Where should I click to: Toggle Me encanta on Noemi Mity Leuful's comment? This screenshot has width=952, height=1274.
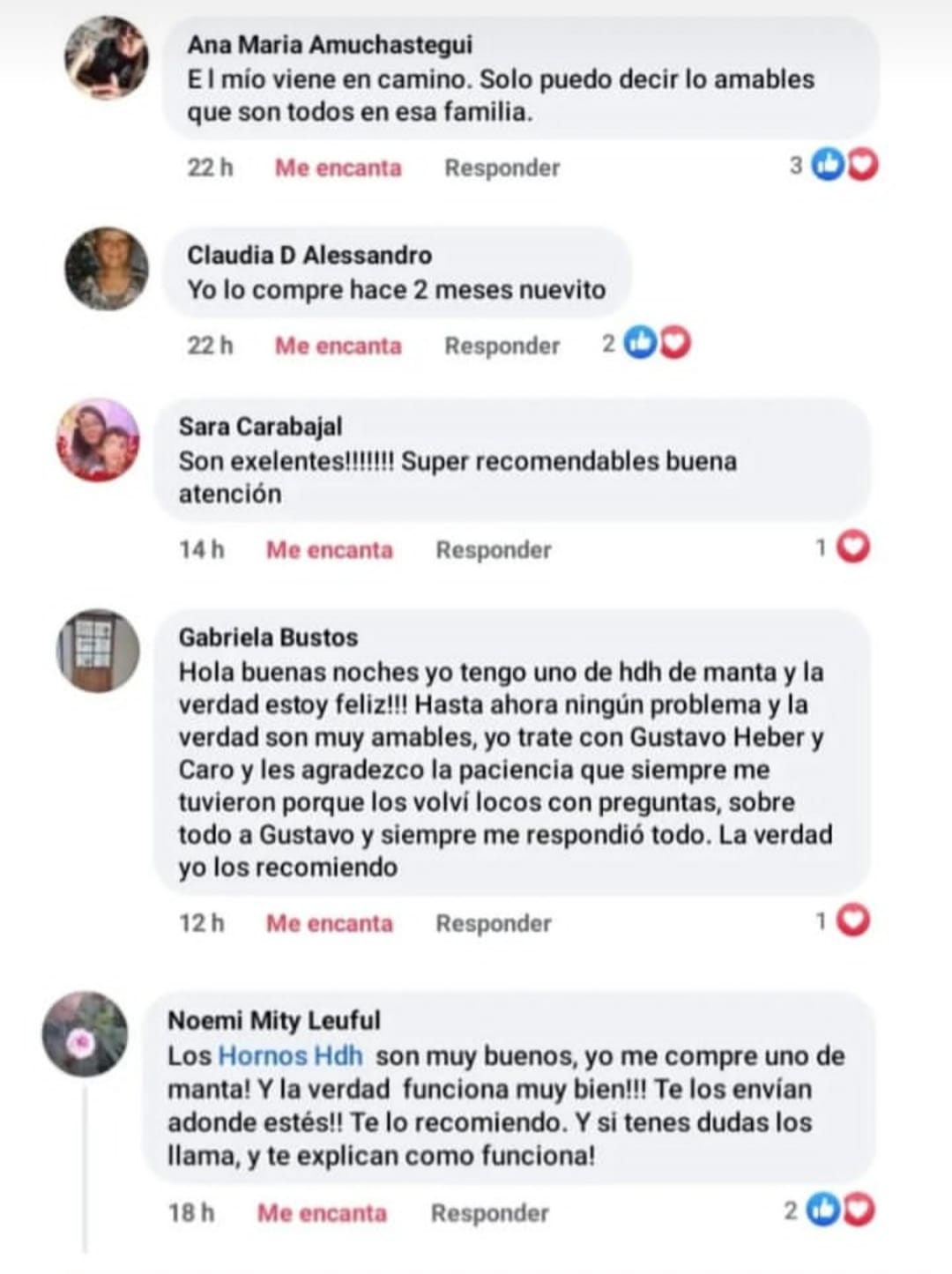click(322, 1213)
